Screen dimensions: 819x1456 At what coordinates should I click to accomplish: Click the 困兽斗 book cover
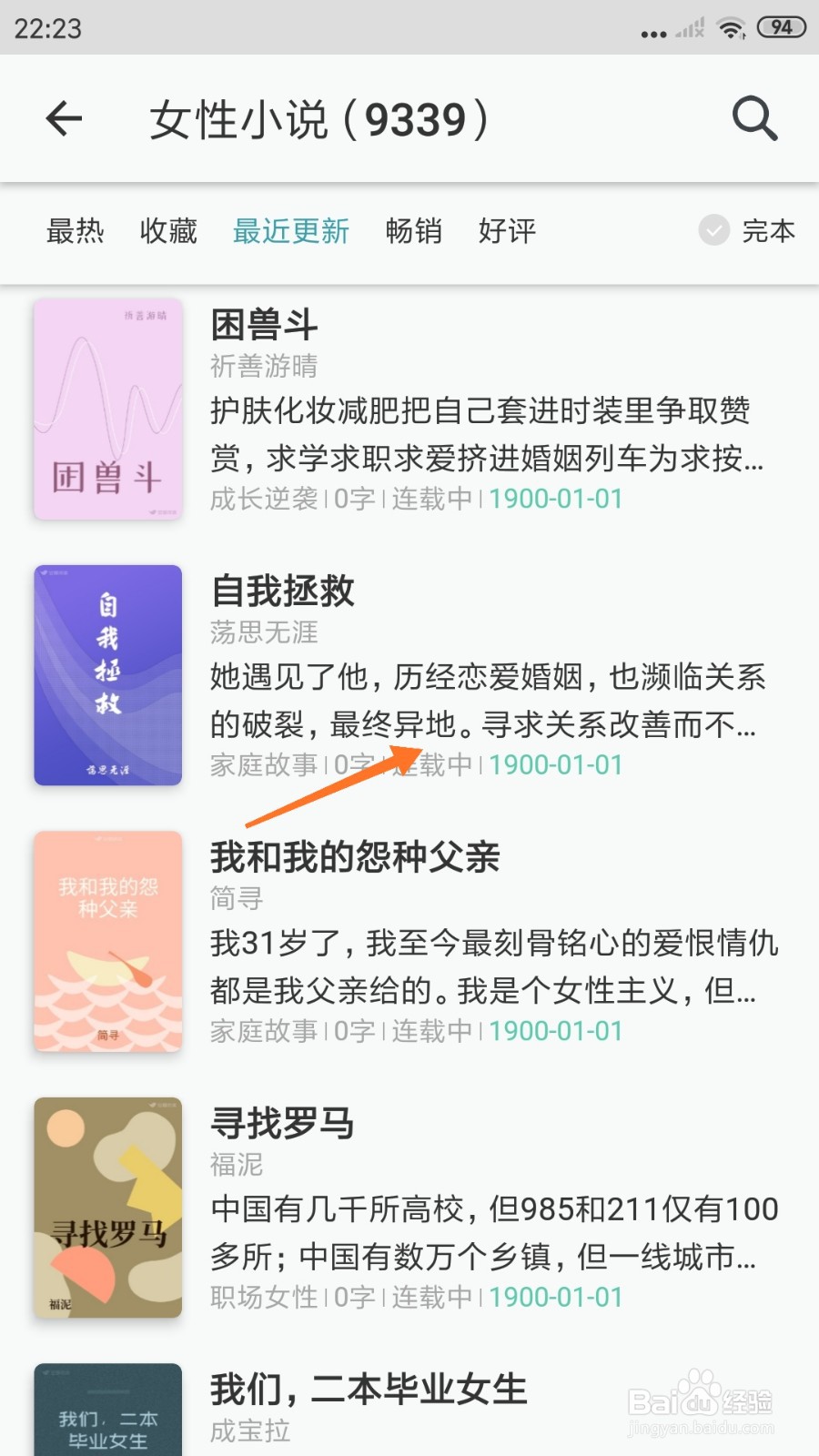(x=107, y=411)
